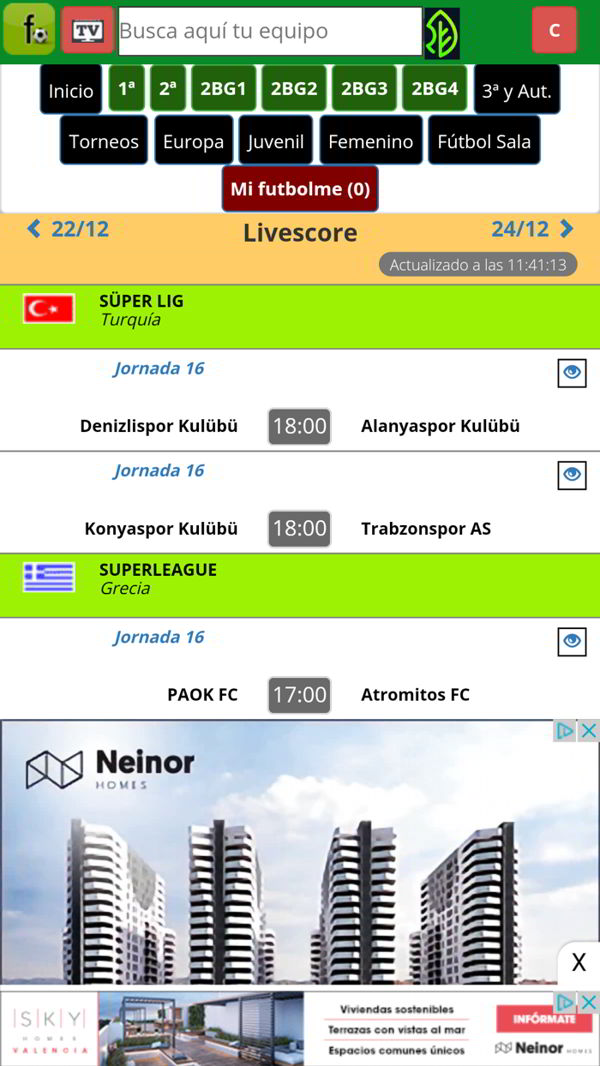The width and height of the screenshot is (600, 1066).
Task: Go to previous day 22/12
Action: [68, 229]
